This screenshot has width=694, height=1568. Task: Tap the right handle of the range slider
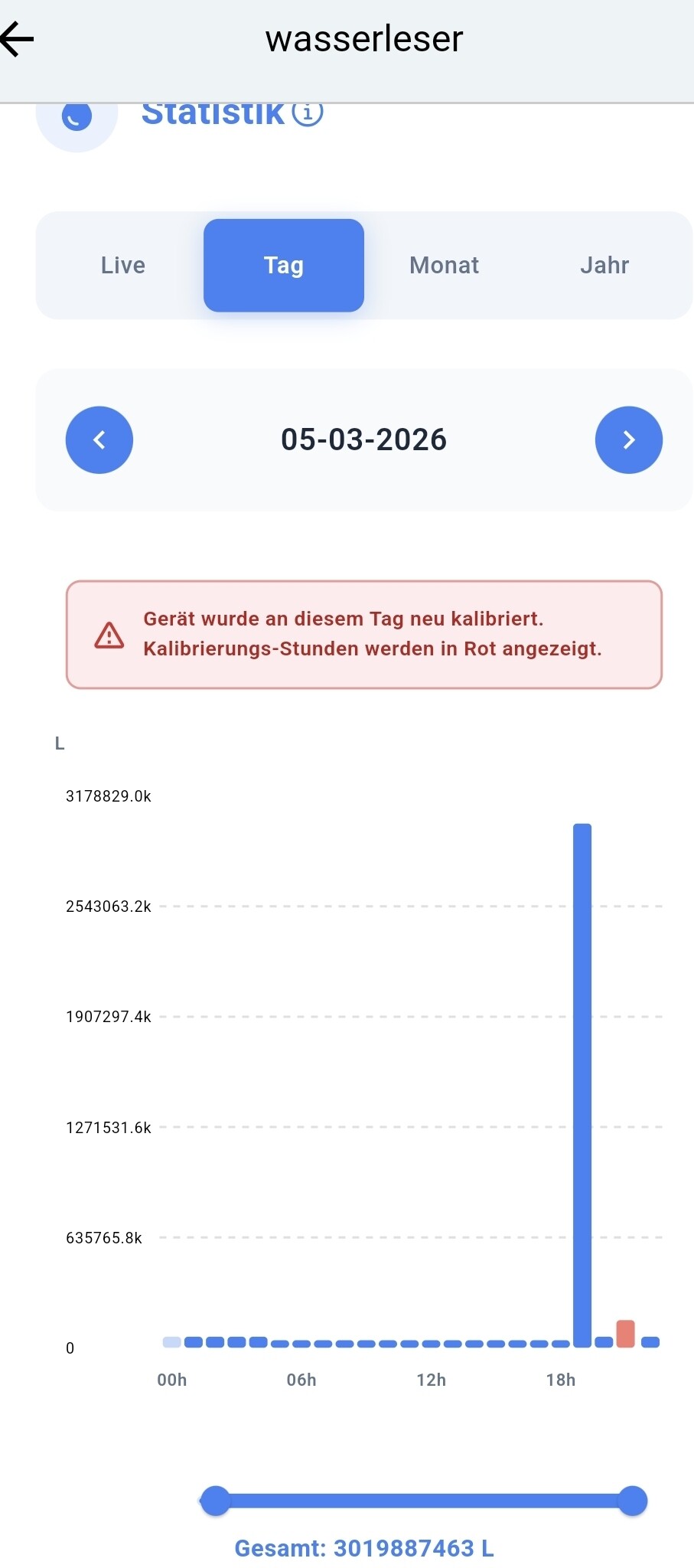(633, 1501)
